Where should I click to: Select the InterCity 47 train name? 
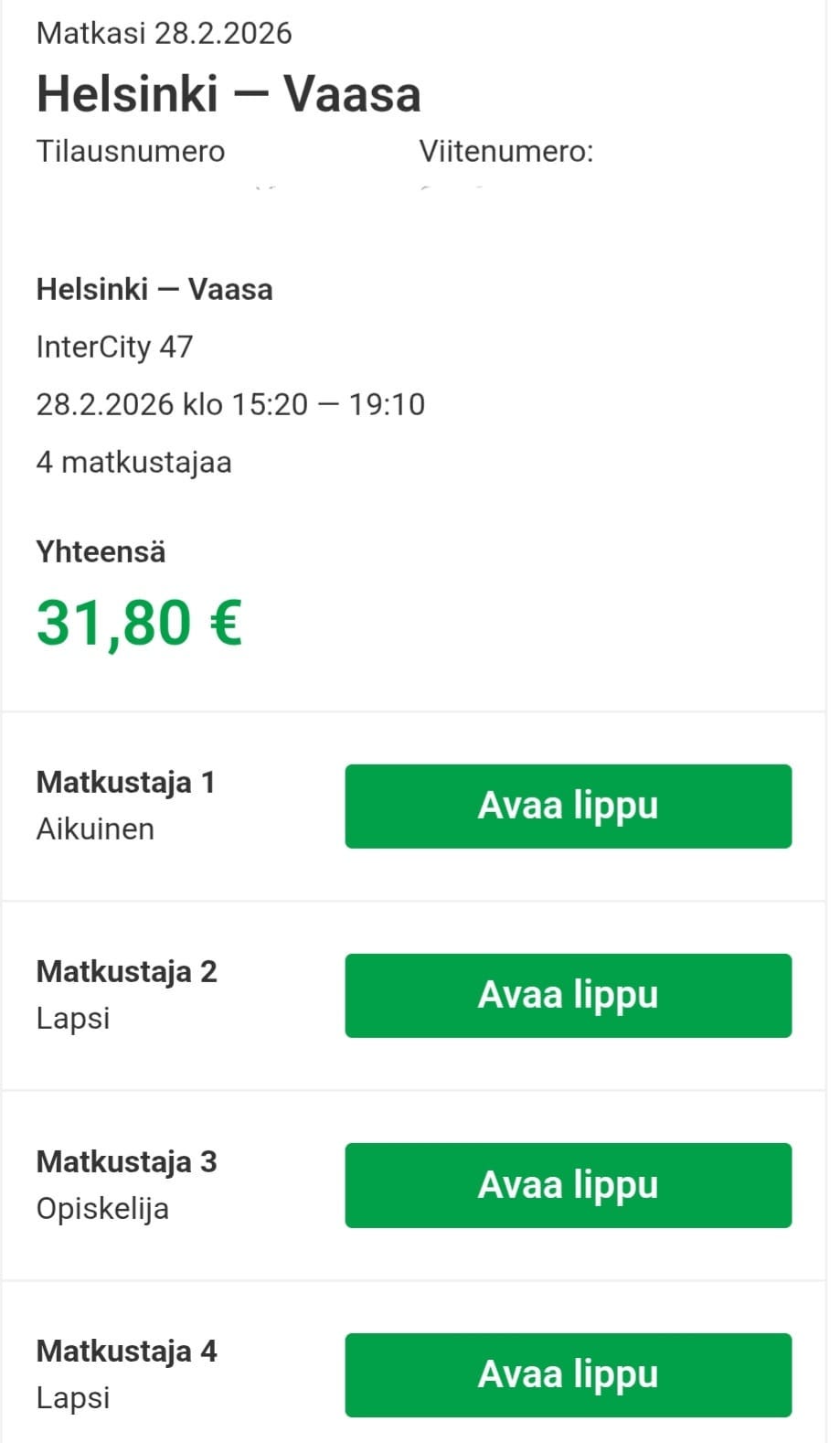coord(112,347)
